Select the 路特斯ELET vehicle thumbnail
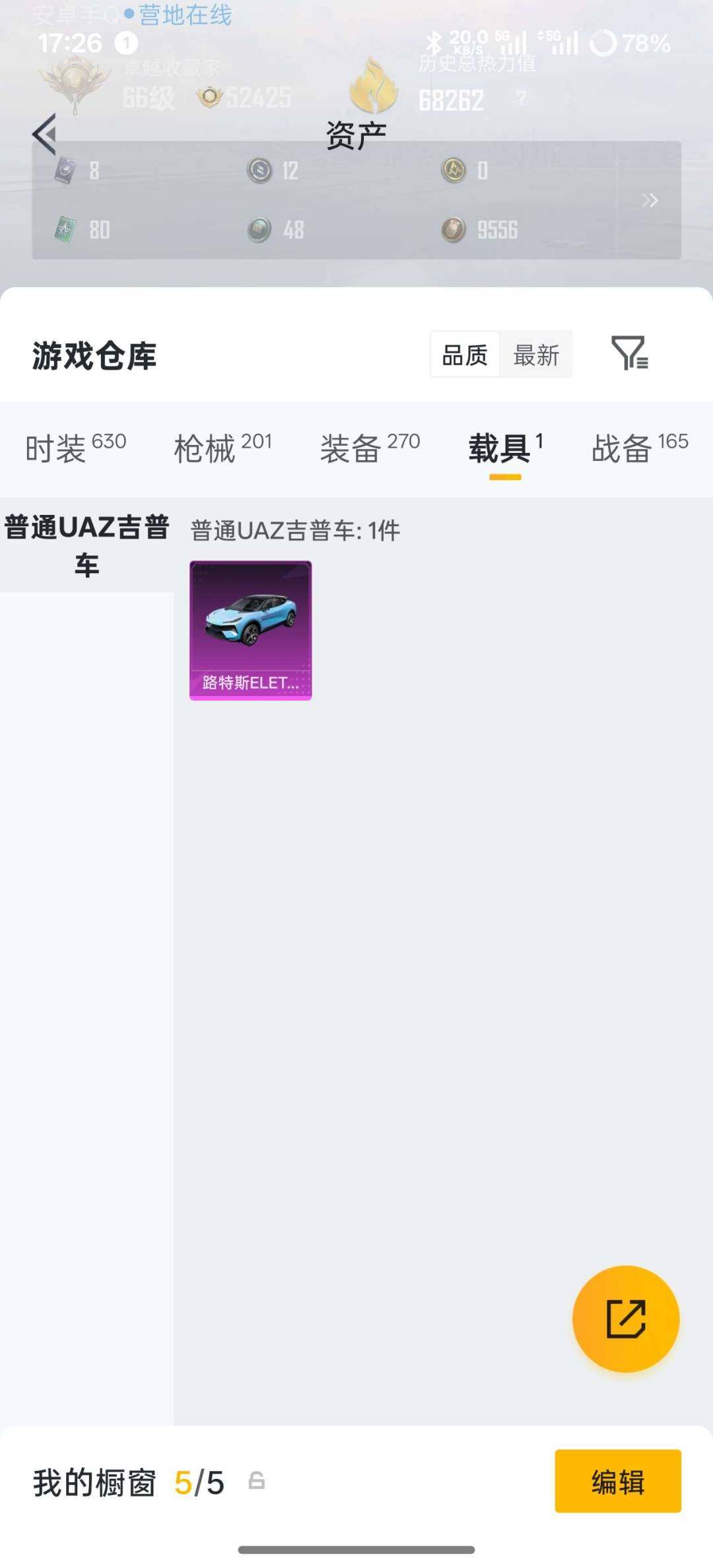 click(x=252, y=628)
